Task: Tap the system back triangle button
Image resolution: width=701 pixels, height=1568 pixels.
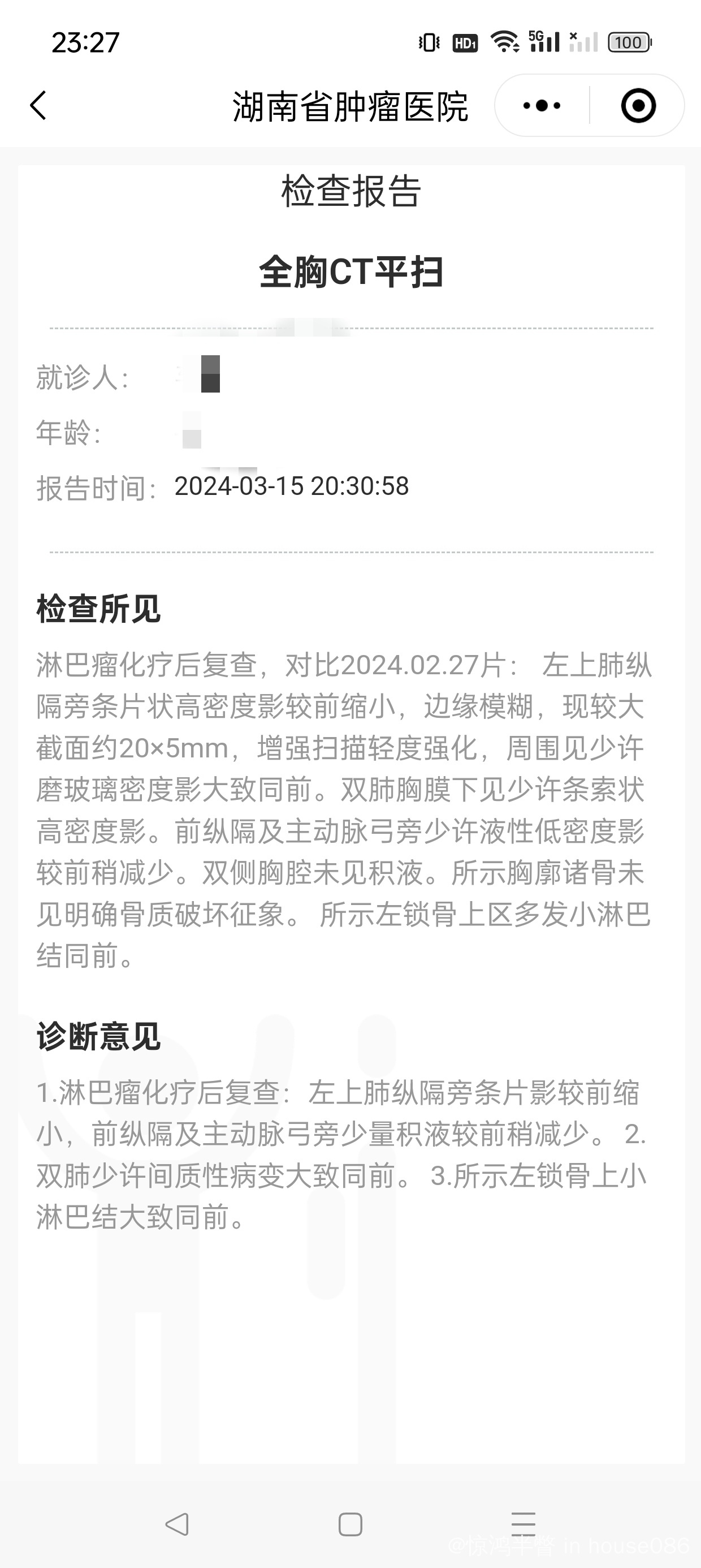Action: tap(177, 1524)
